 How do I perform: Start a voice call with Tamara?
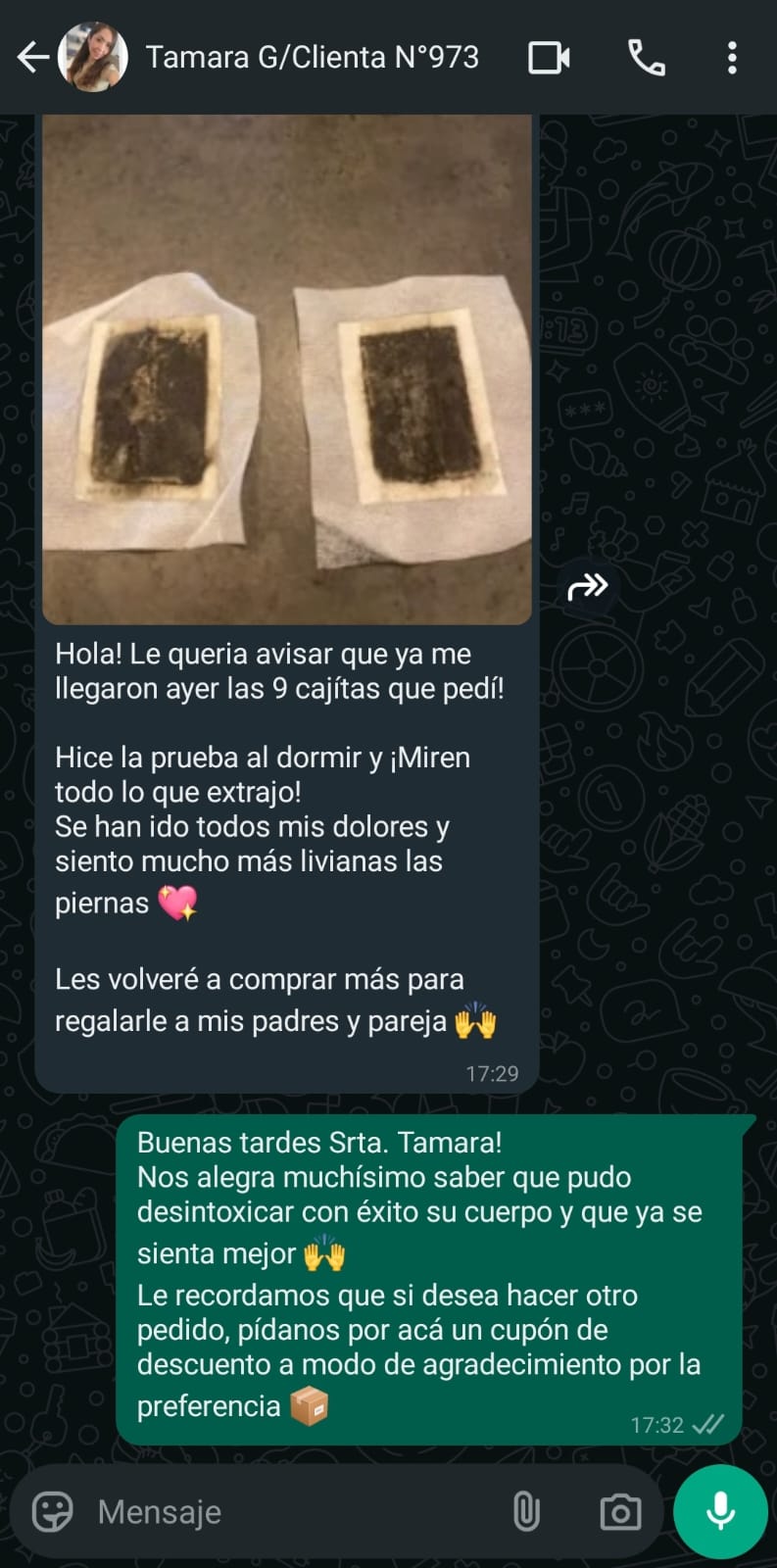pyautogui.click(x=646, y=58)
